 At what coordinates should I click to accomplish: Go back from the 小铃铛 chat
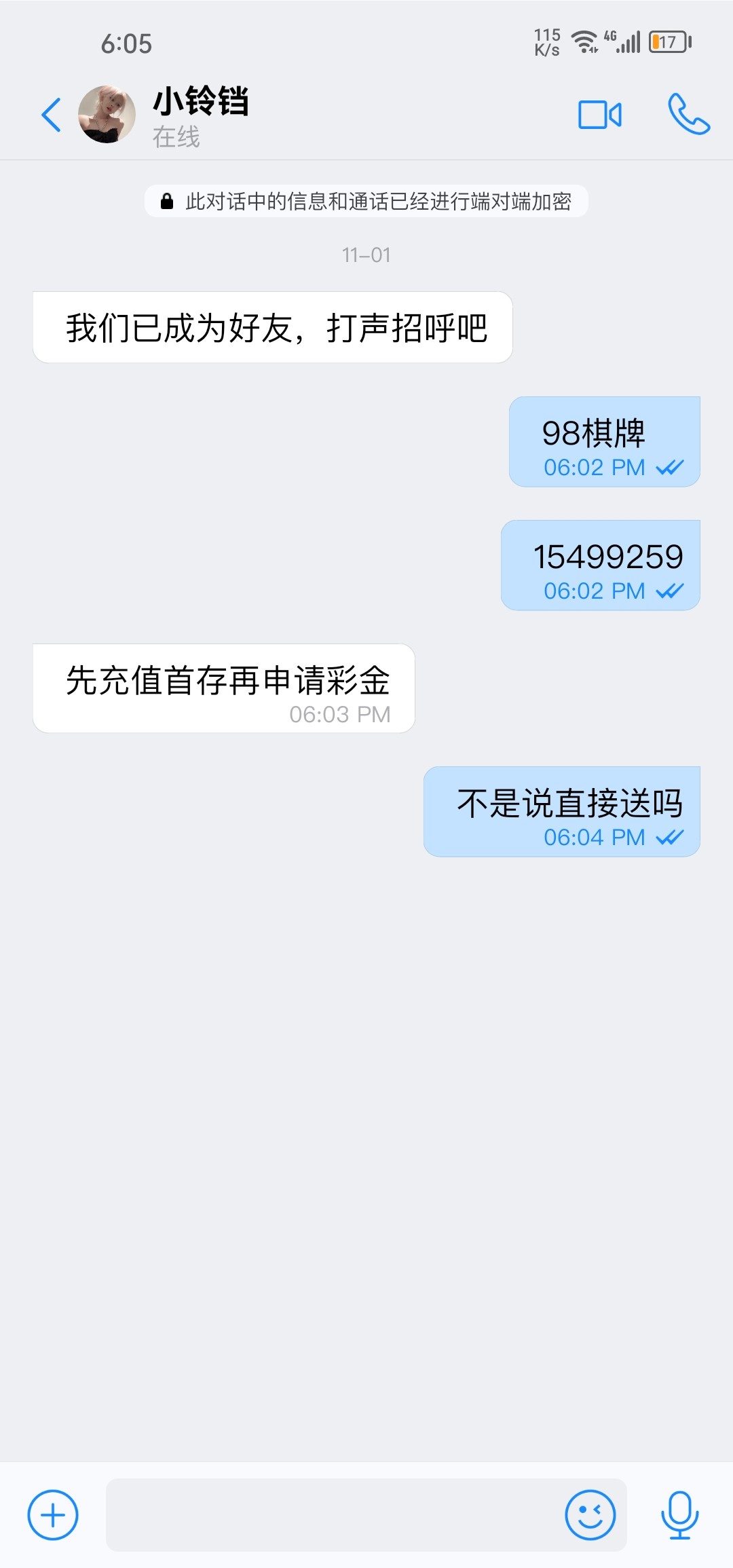click(52, 115)
